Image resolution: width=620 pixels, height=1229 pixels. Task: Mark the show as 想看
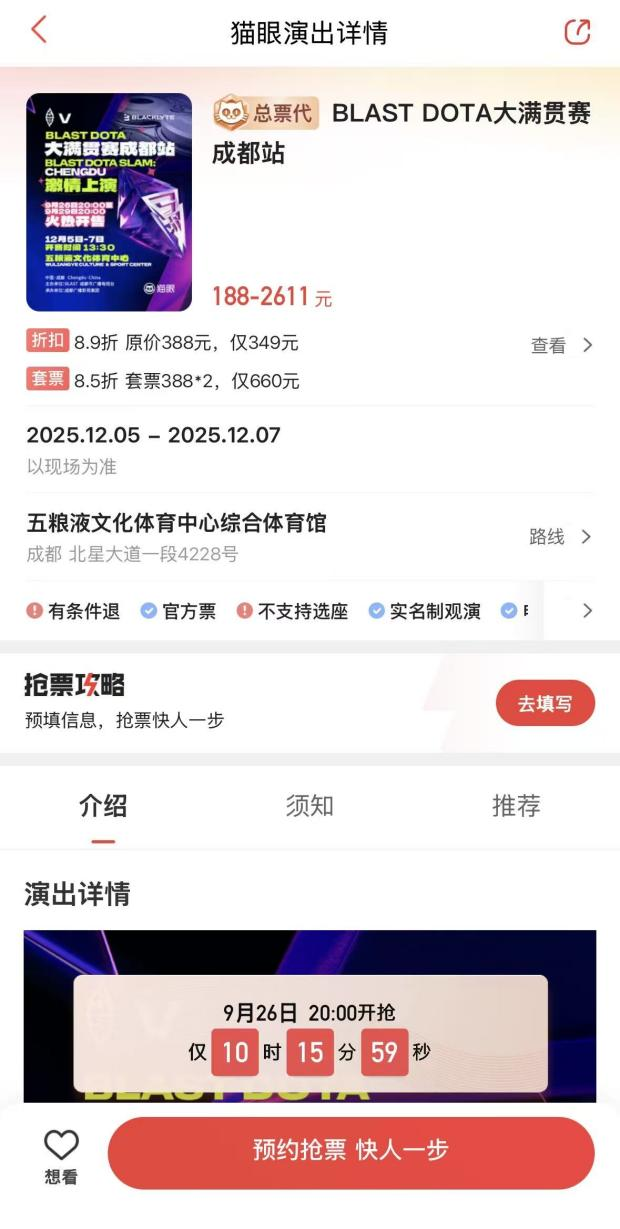coord(61,1155)
